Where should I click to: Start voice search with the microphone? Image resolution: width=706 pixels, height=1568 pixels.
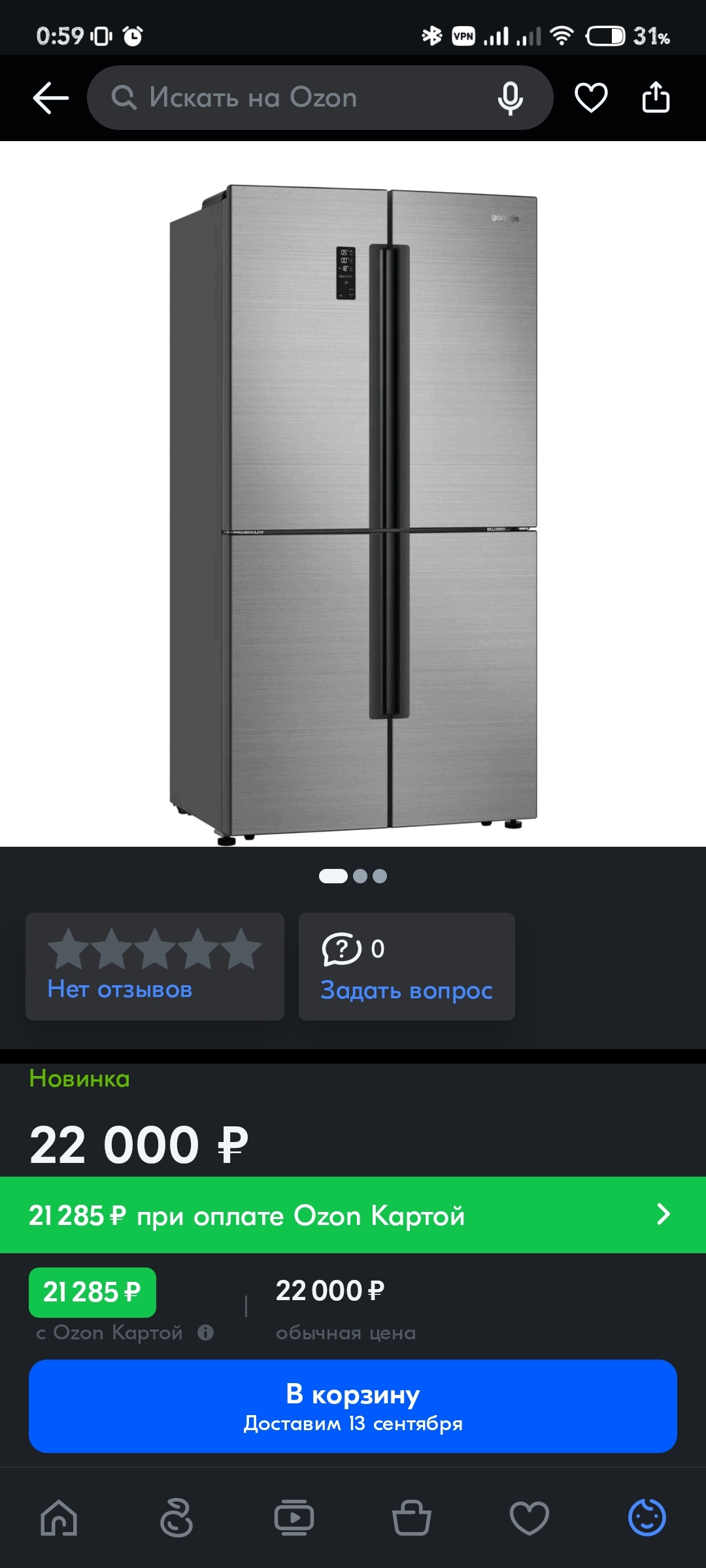pos(510,98)
